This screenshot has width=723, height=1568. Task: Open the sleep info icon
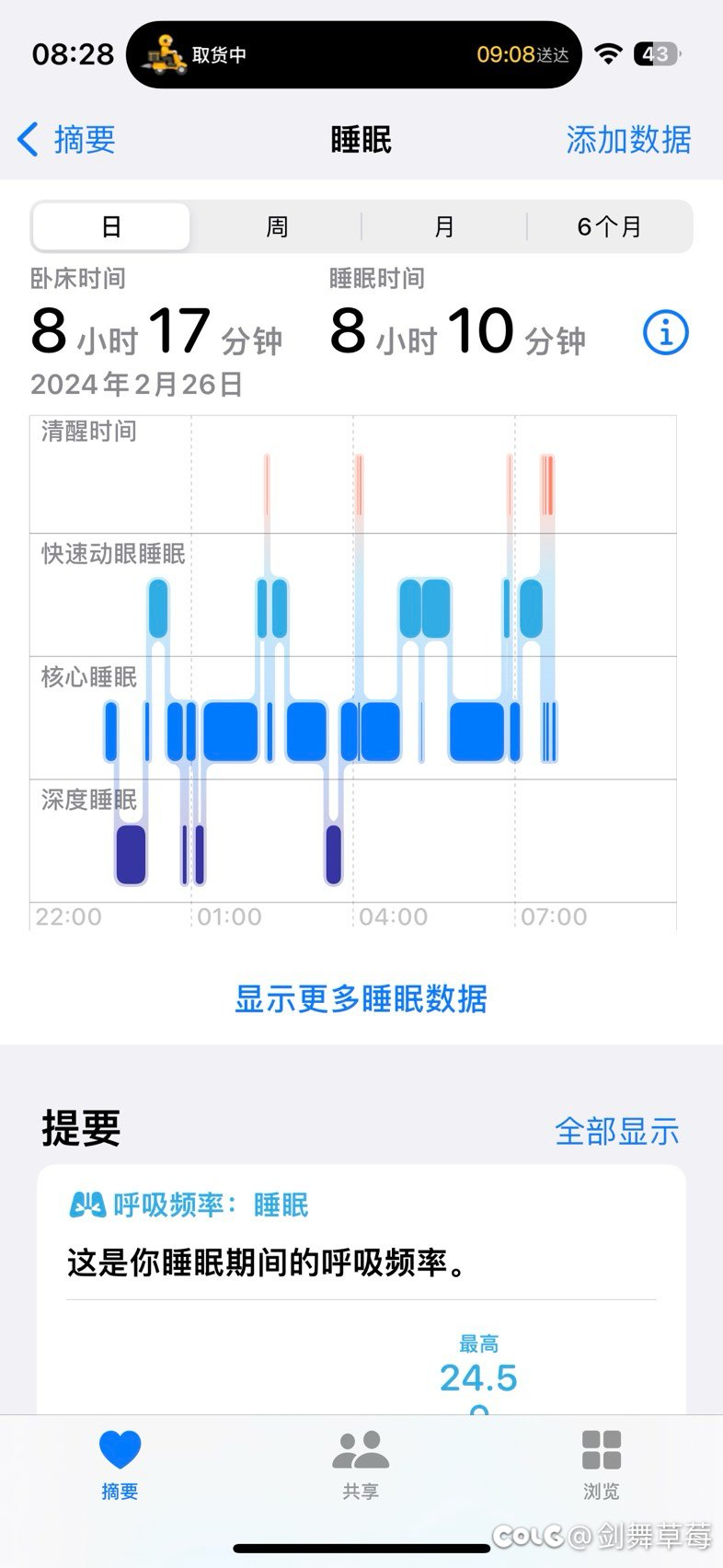(x=665, y=332)
